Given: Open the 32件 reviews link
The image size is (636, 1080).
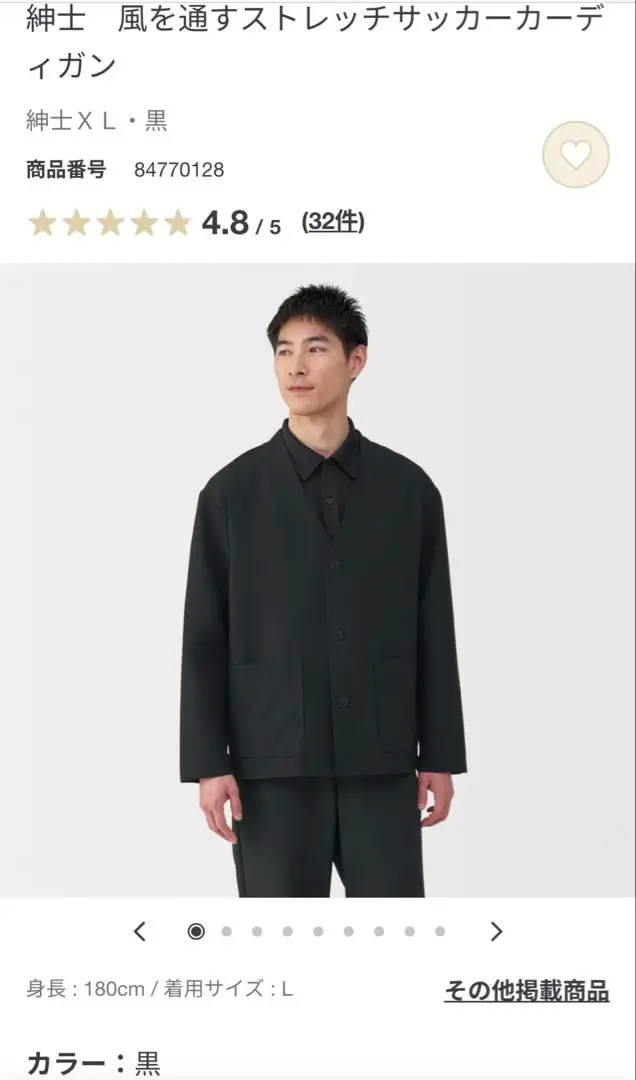Looking at the screenshot, I should [x=333, y=222].
